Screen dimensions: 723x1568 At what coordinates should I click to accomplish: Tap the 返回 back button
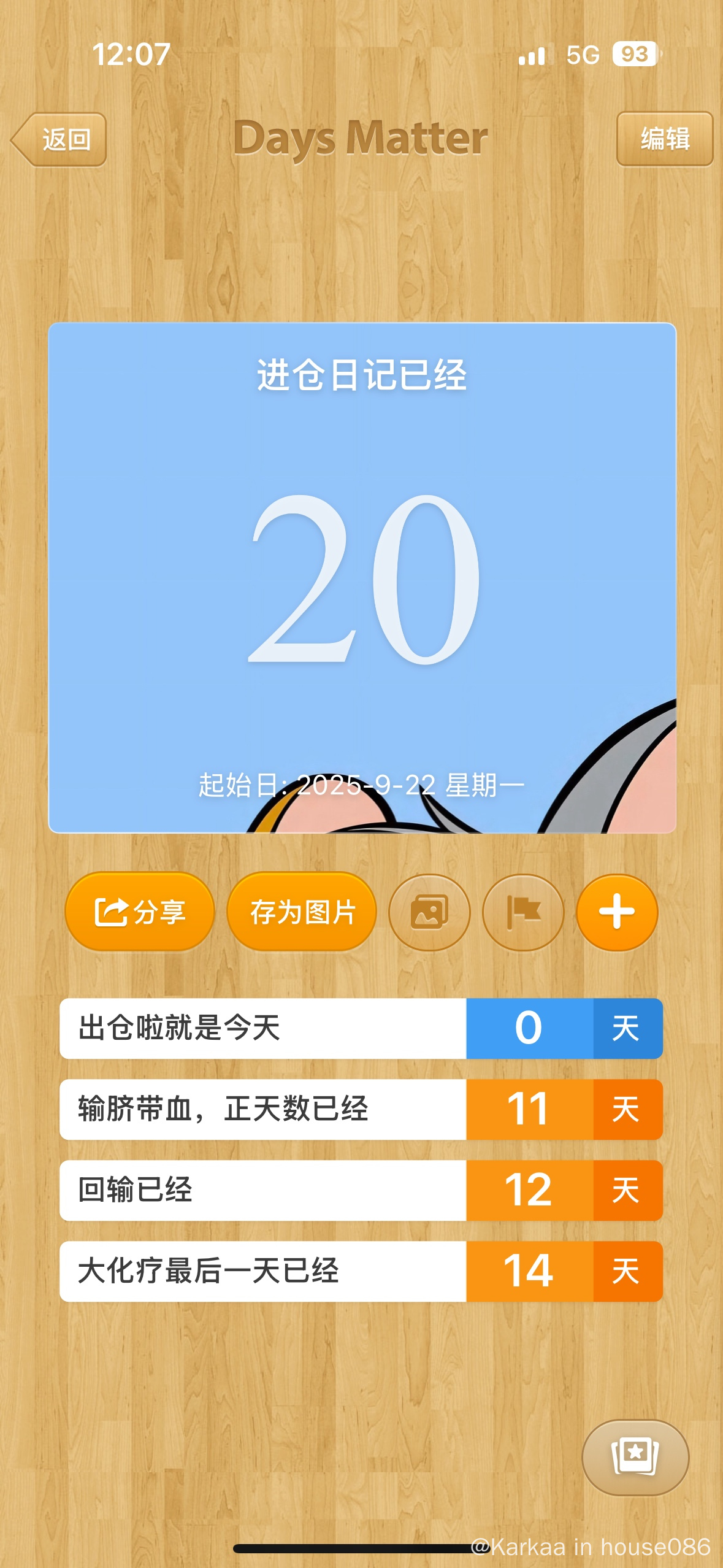point(60,139)
